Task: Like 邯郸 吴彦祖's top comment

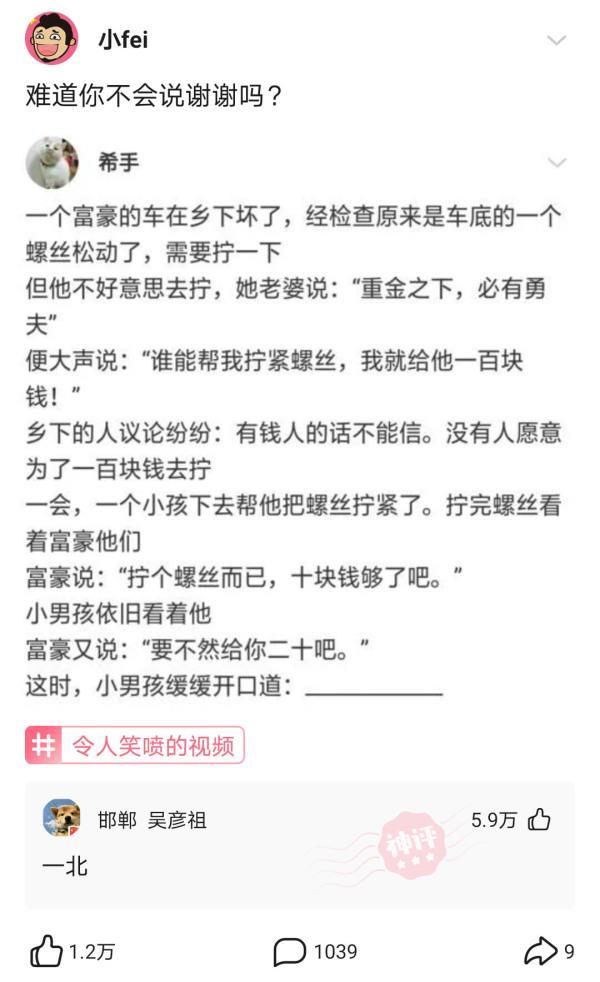Action: point(539,820)
